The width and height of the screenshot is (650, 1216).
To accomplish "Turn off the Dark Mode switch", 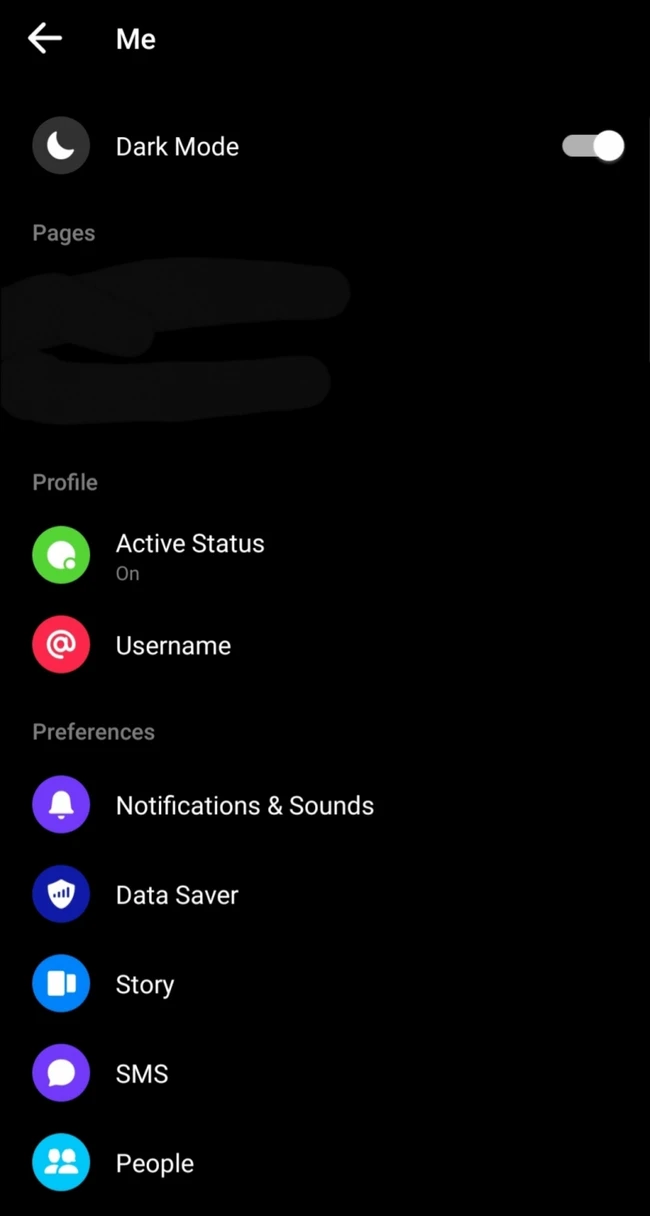I will 593,146.
